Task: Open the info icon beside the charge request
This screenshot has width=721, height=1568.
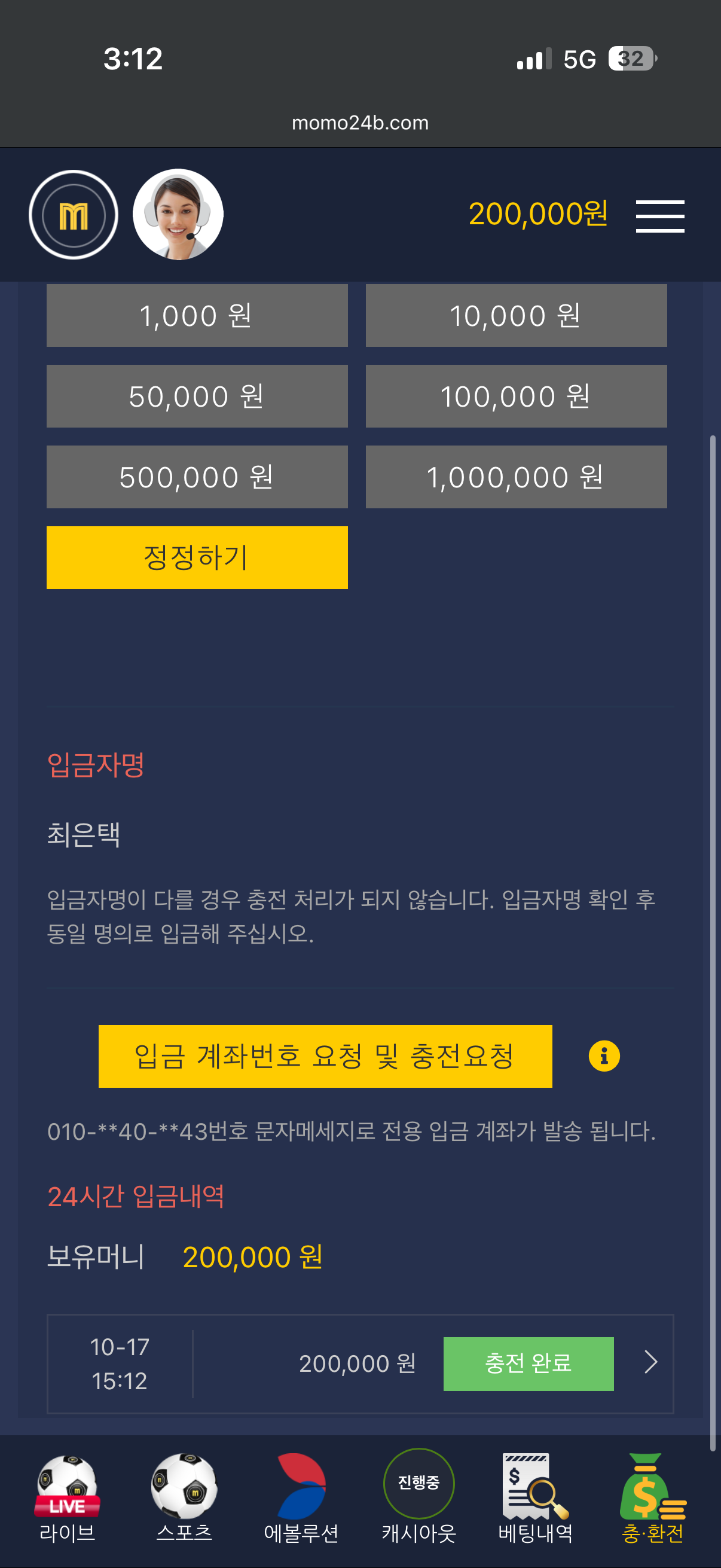Action: click(604, 1055)
